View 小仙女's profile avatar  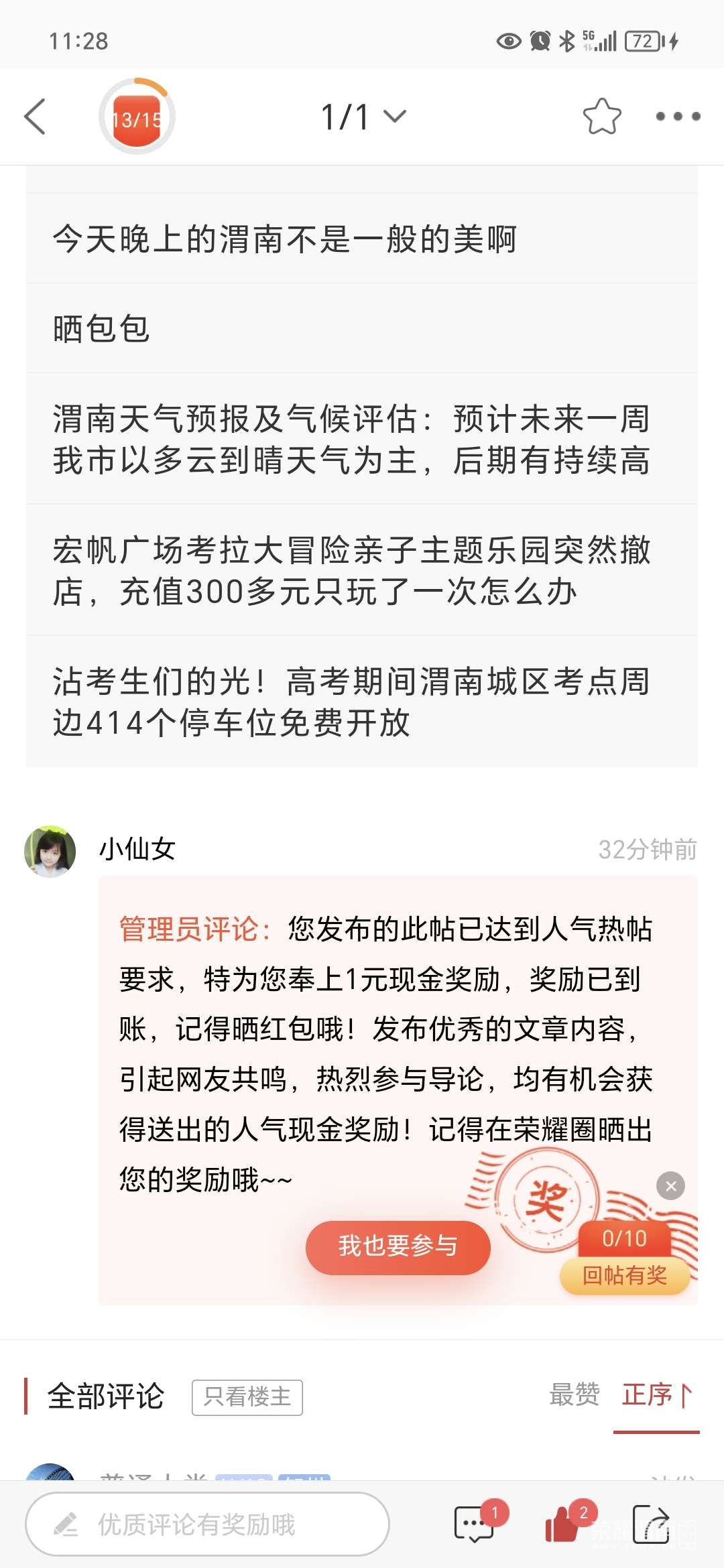pyautogui.click(x=50, y=851)
